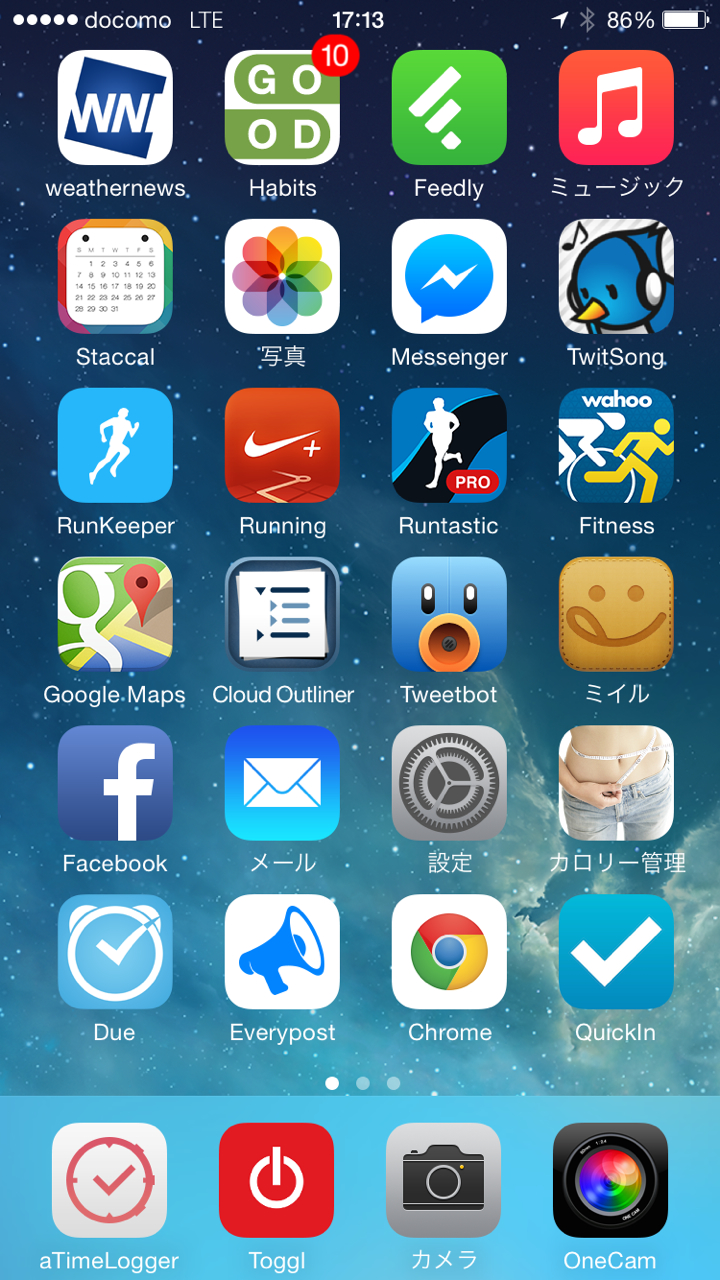The height and width of the screenshot is (1280, 720).
Task: Open the Facebook app
Action: 115,783
